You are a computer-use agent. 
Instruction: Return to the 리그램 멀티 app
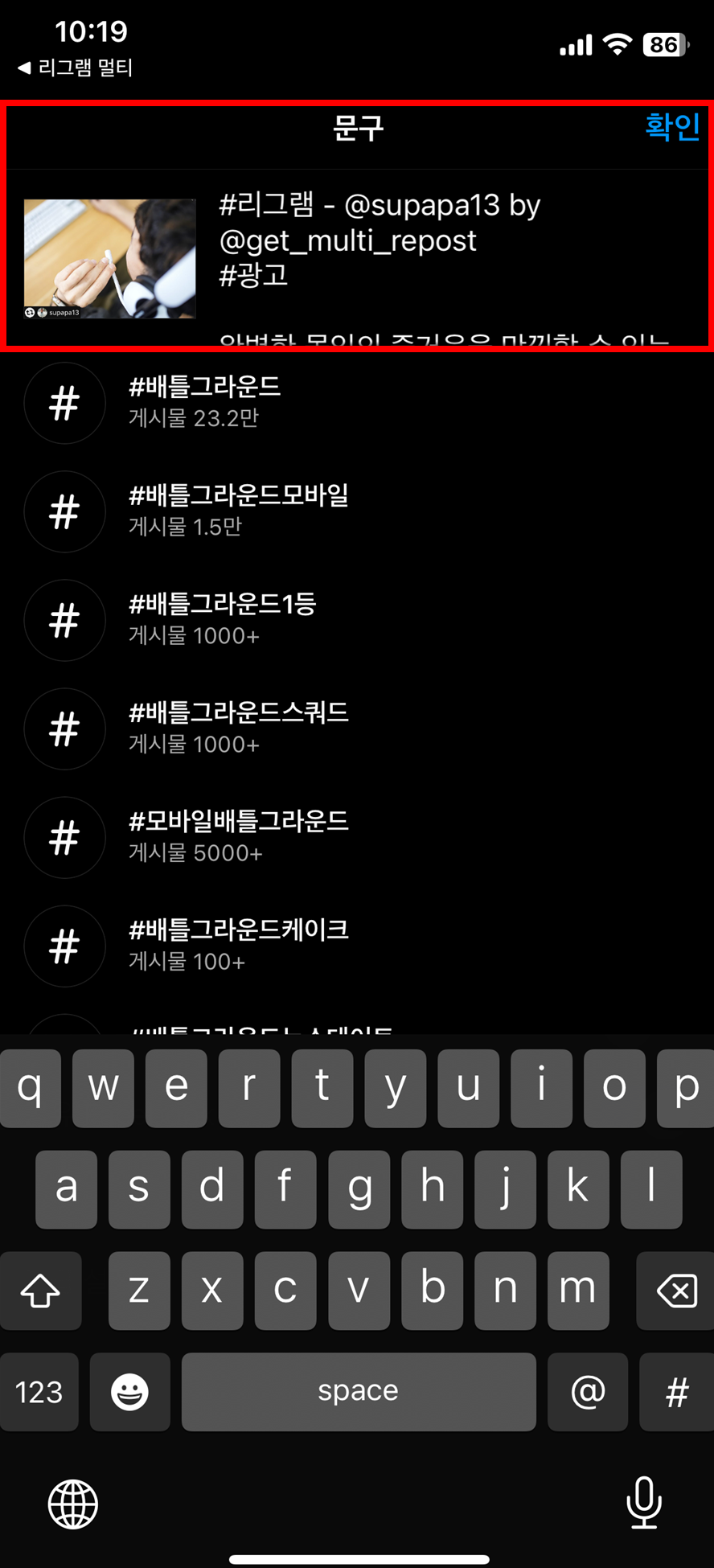(x=75, y=68)
